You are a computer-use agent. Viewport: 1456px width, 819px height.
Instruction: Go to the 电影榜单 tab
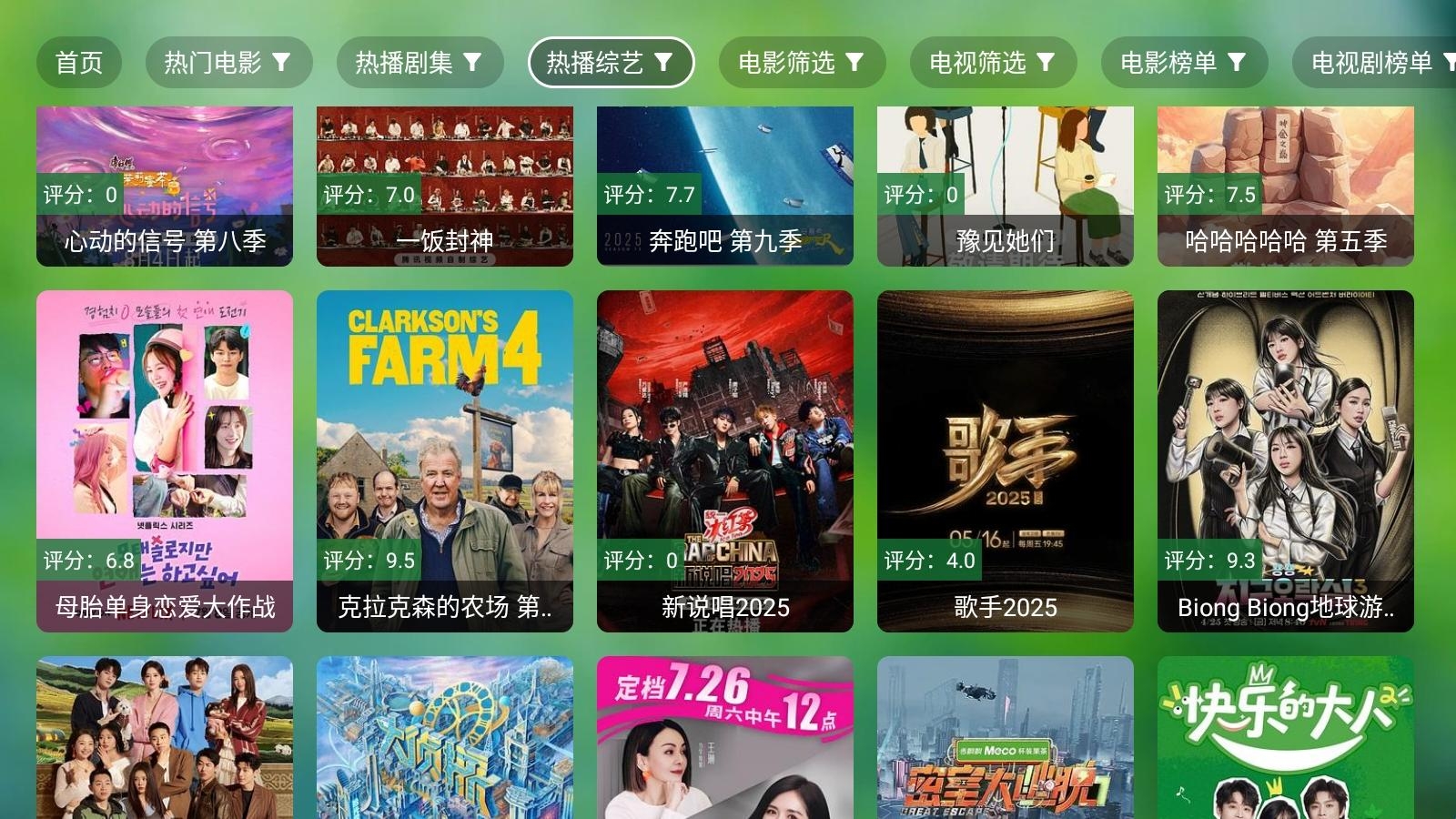1184,63
